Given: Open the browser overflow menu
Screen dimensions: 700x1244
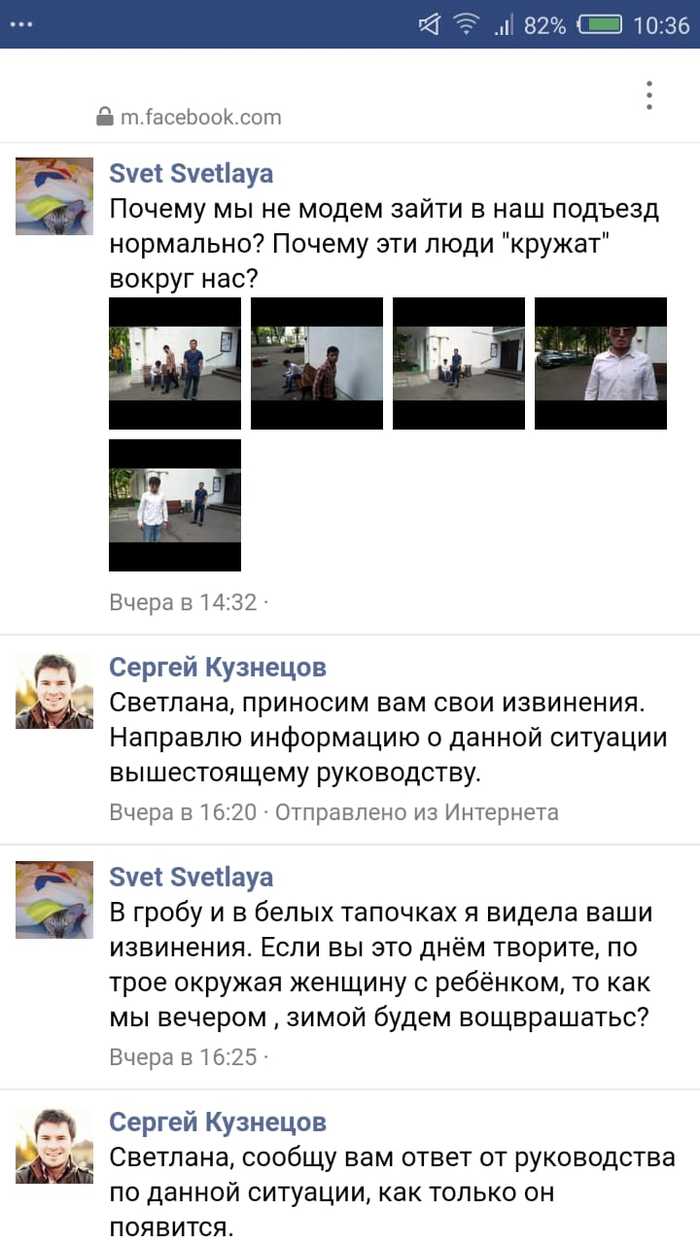Looking at the screenshot, I should [x=649, y=95].
